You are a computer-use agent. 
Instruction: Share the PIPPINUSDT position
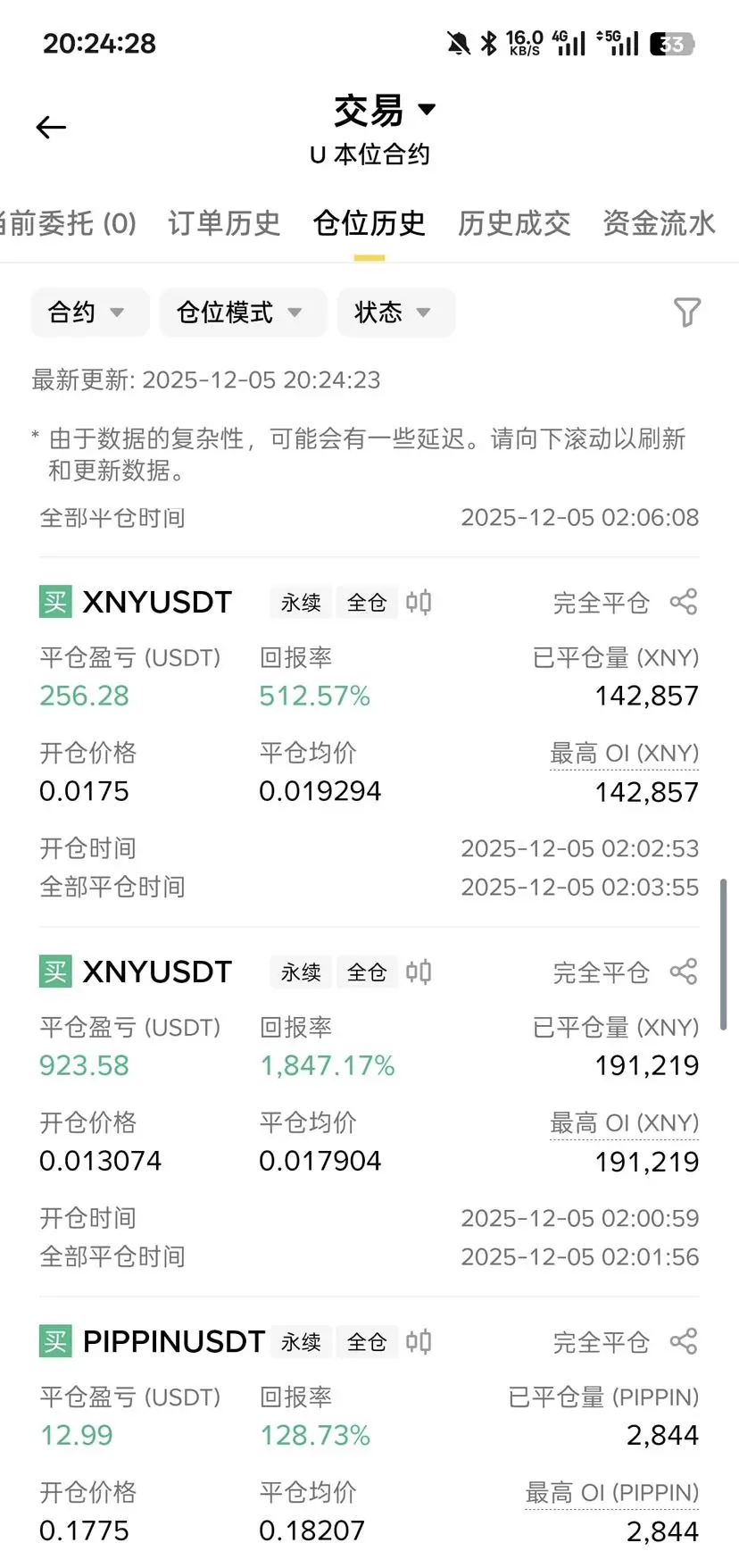(684, 1341)
